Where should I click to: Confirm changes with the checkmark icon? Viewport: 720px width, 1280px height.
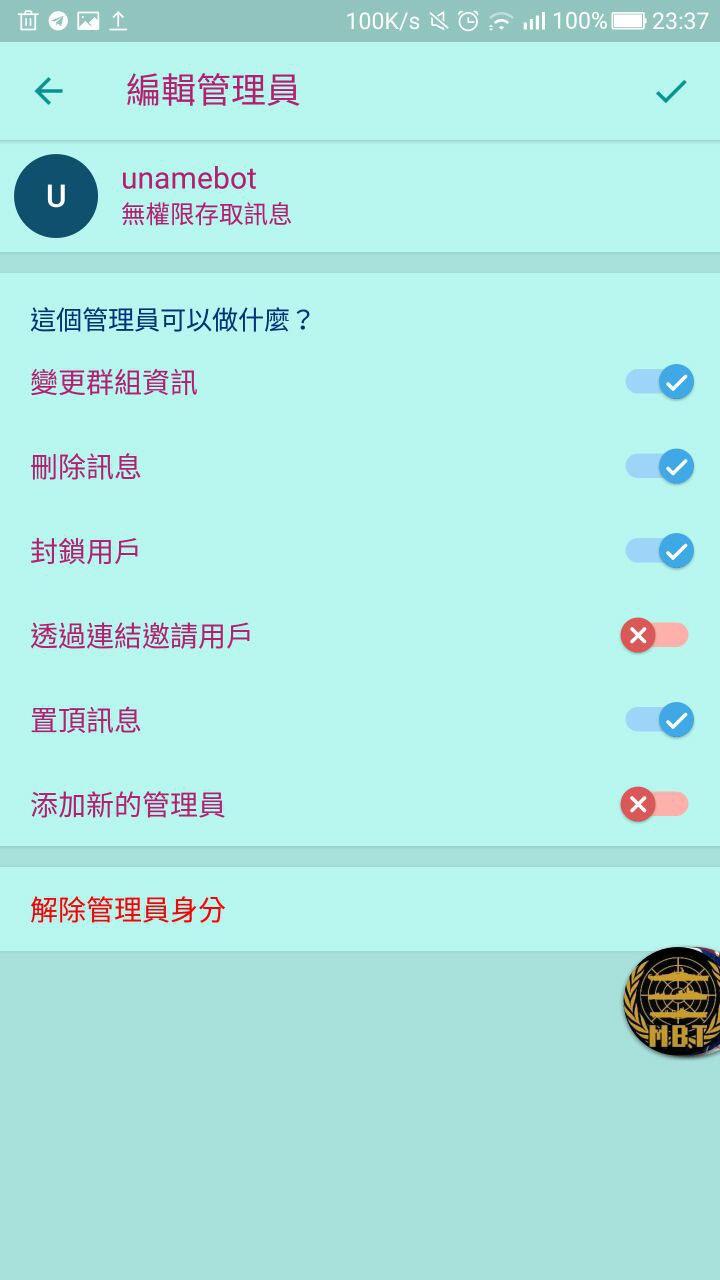[670, 92]
